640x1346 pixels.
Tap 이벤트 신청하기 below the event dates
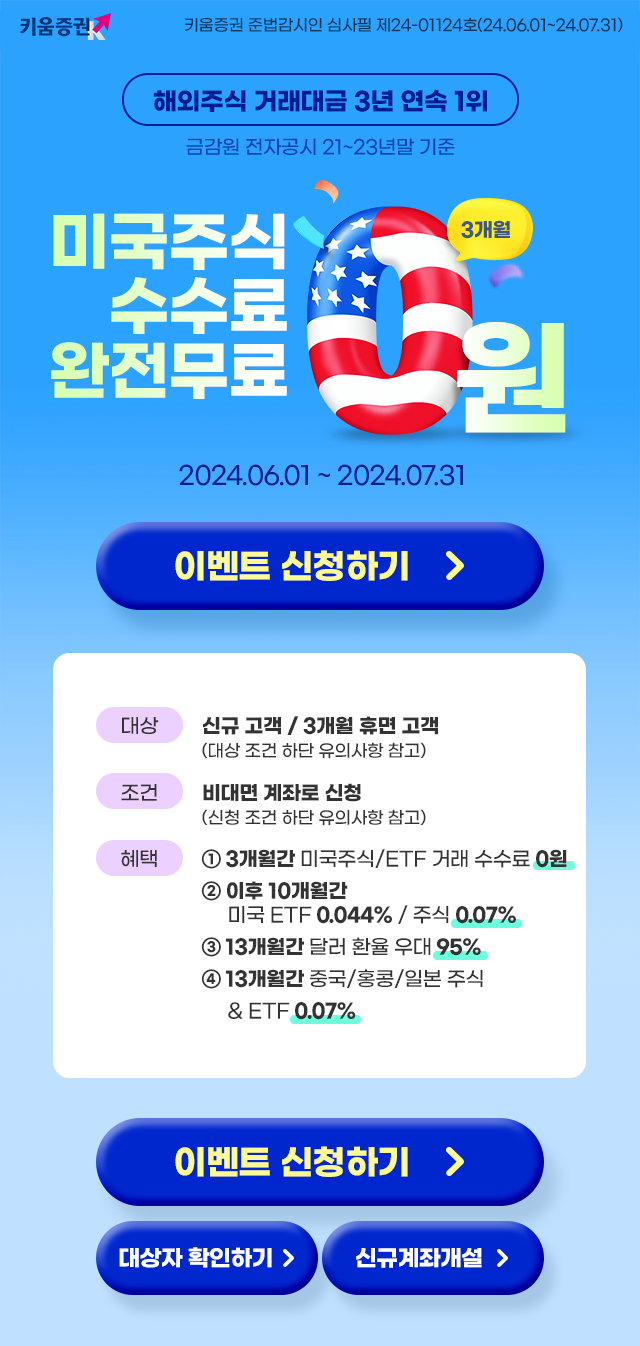[319, 566]
